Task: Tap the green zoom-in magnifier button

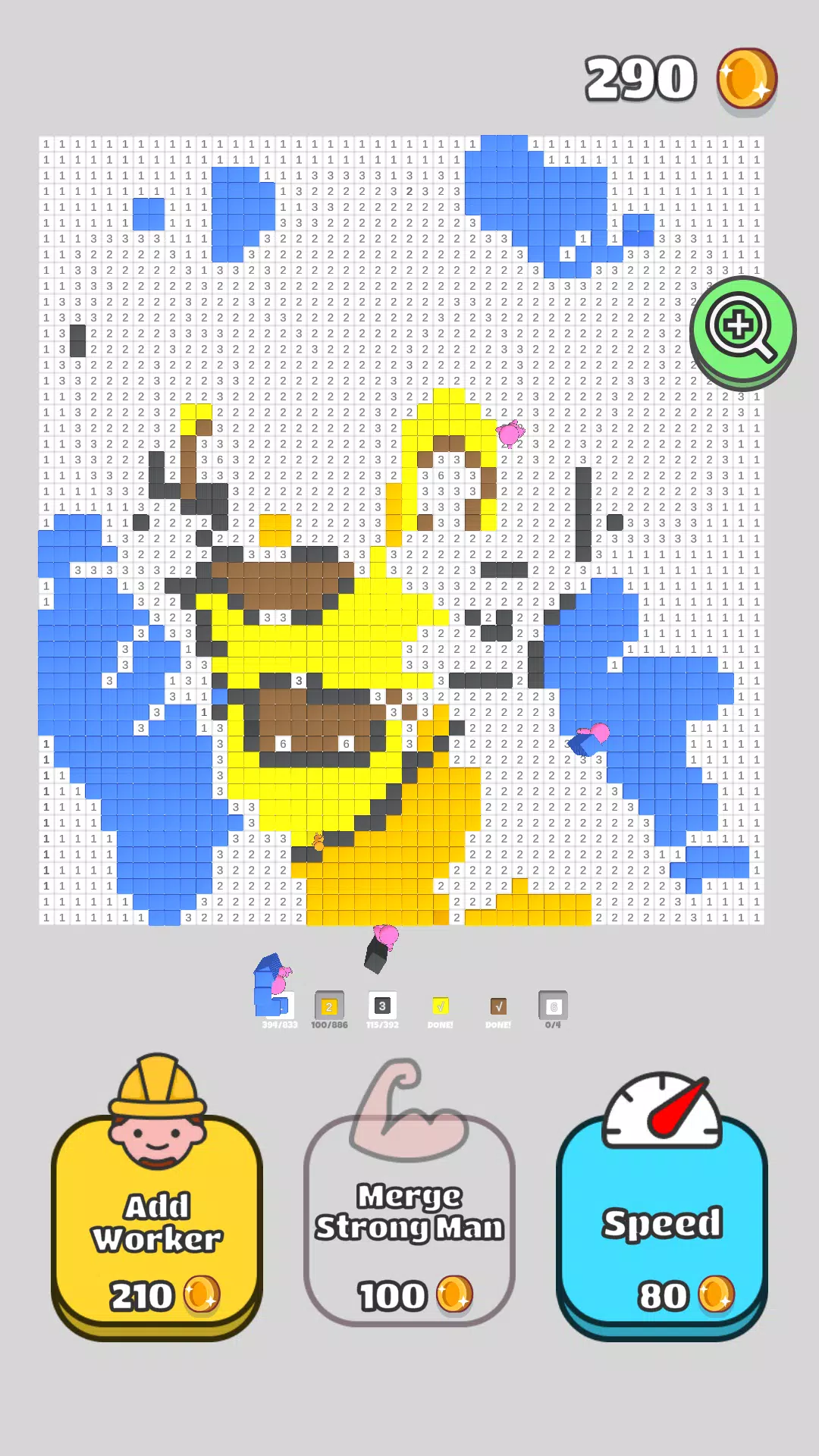Action: click(742, 330)
